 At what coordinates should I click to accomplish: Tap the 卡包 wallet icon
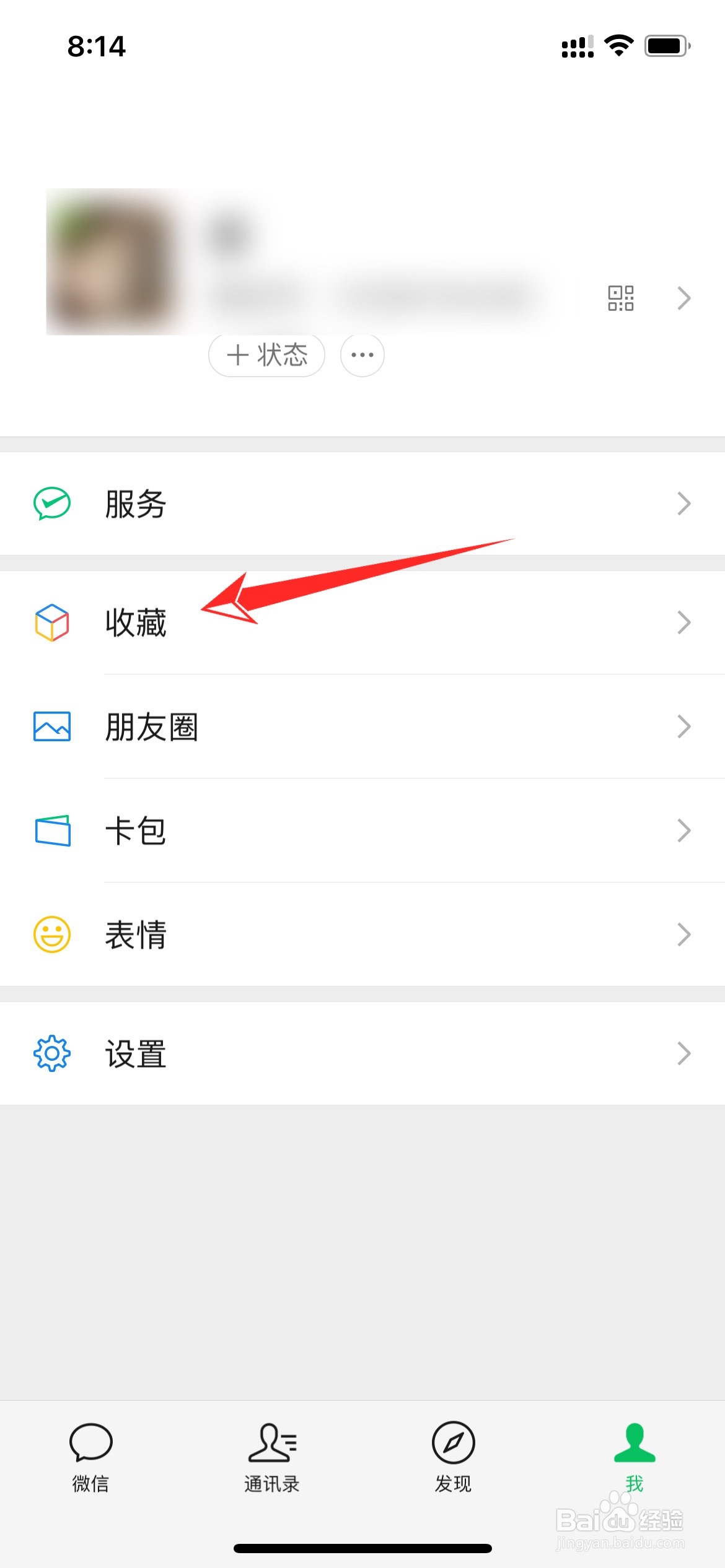click(53, 832)
